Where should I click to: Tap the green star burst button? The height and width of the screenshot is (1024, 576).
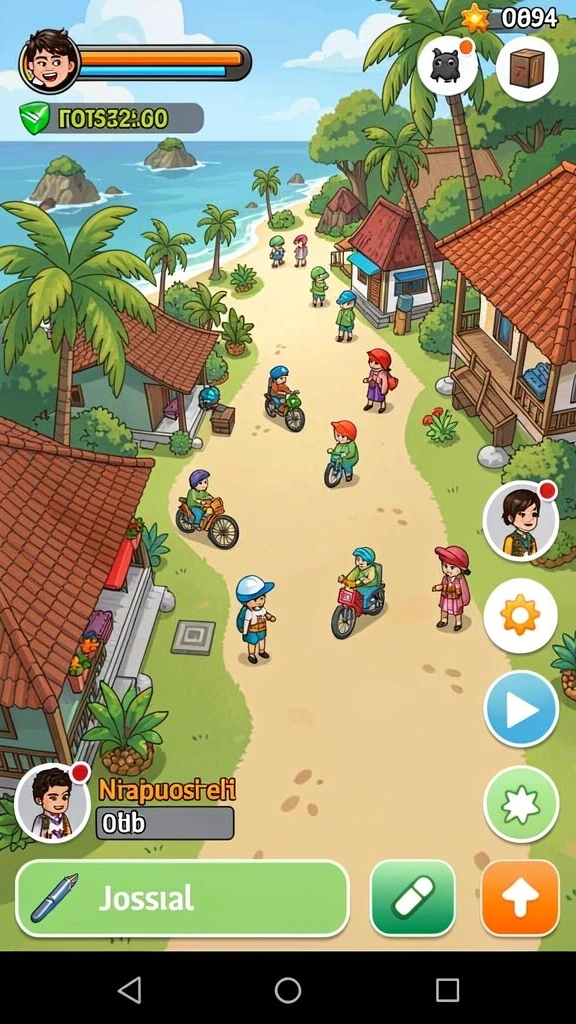tap(521, 804)
